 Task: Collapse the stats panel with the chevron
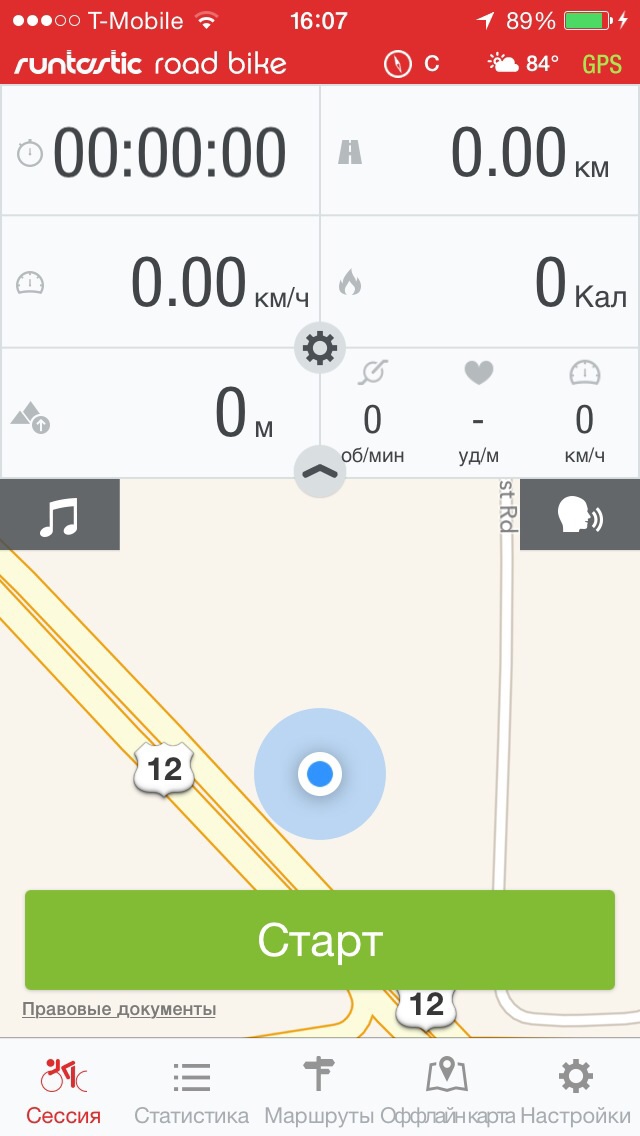[x=320, y=472]
